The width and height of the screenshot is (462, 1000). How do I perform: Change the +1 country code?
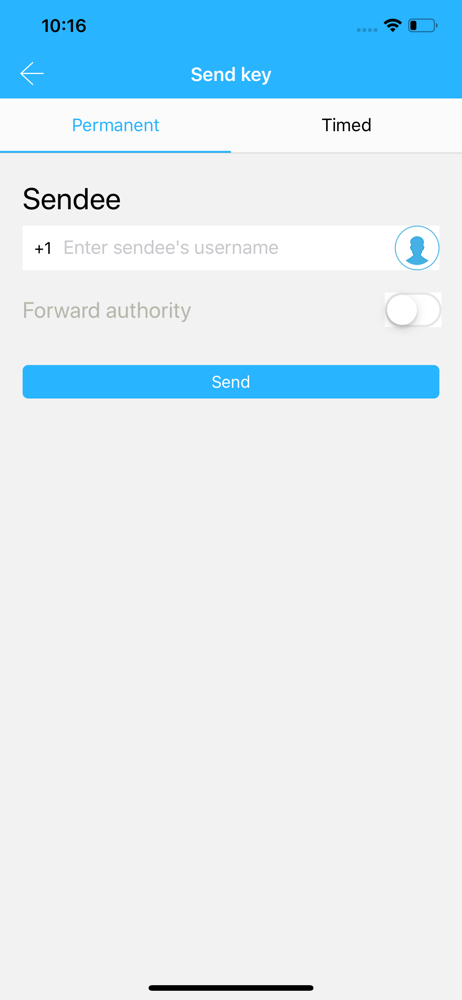pos(43,248)
